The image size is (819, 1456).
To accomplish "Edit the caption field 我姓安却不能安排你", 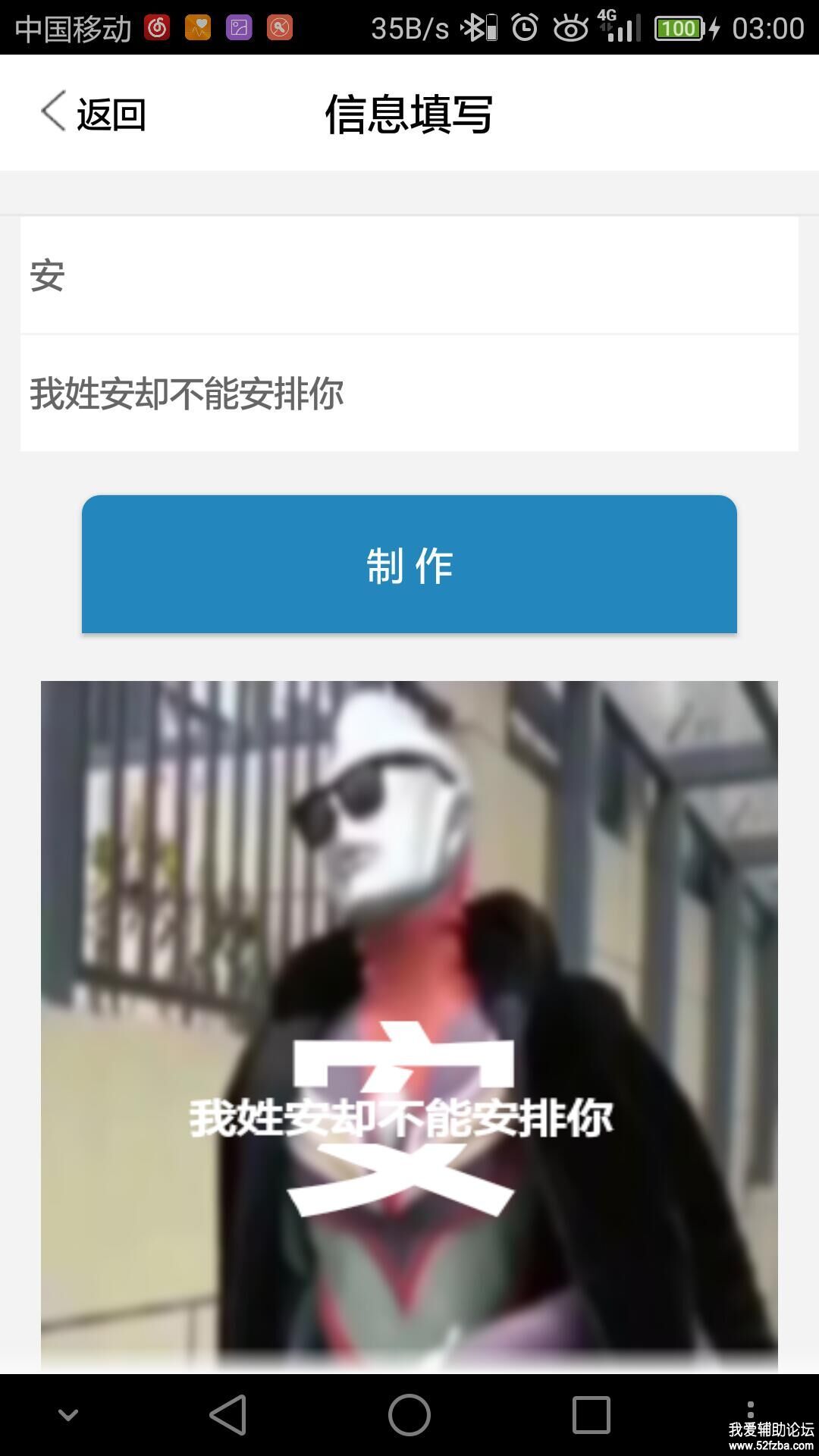I will pyautogui.click(x=409, y=394).
